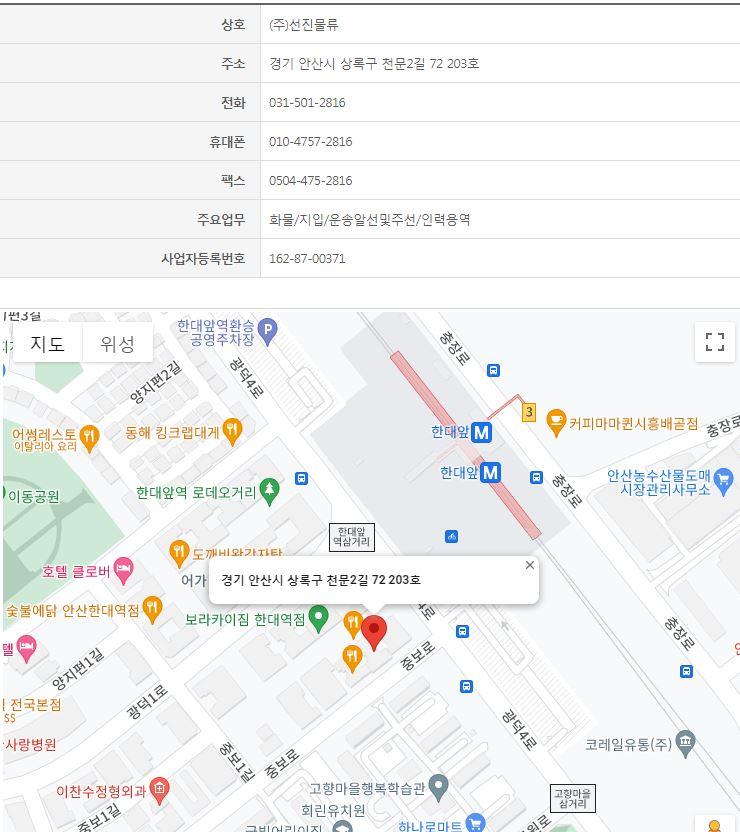Open Street View pegman control
Viewport: 740px width, 832px height.
(x=714, y=826)
